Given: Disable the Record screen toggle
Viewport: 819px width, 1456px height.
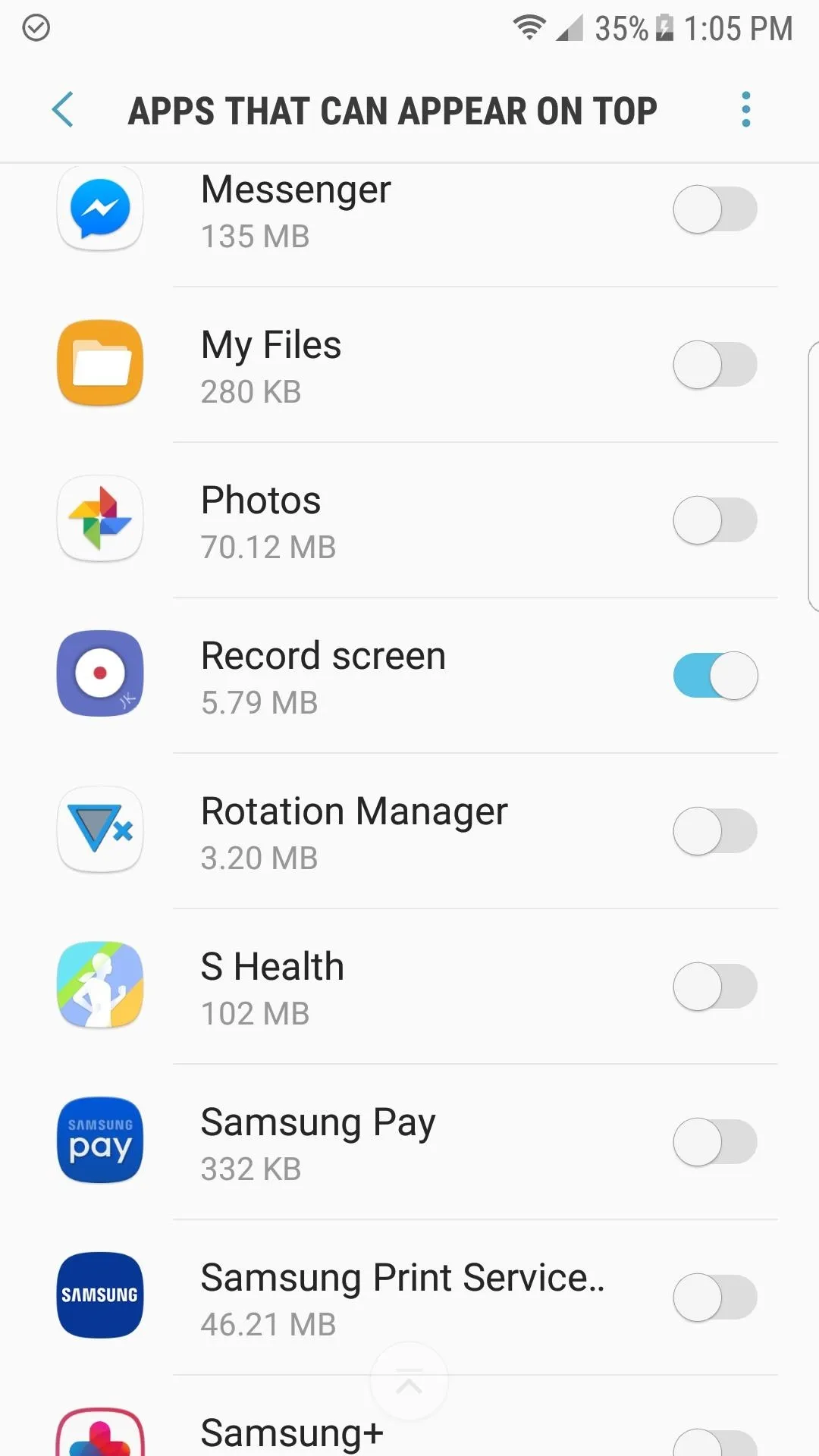Looking at the screenshot, I should point(715,676).
